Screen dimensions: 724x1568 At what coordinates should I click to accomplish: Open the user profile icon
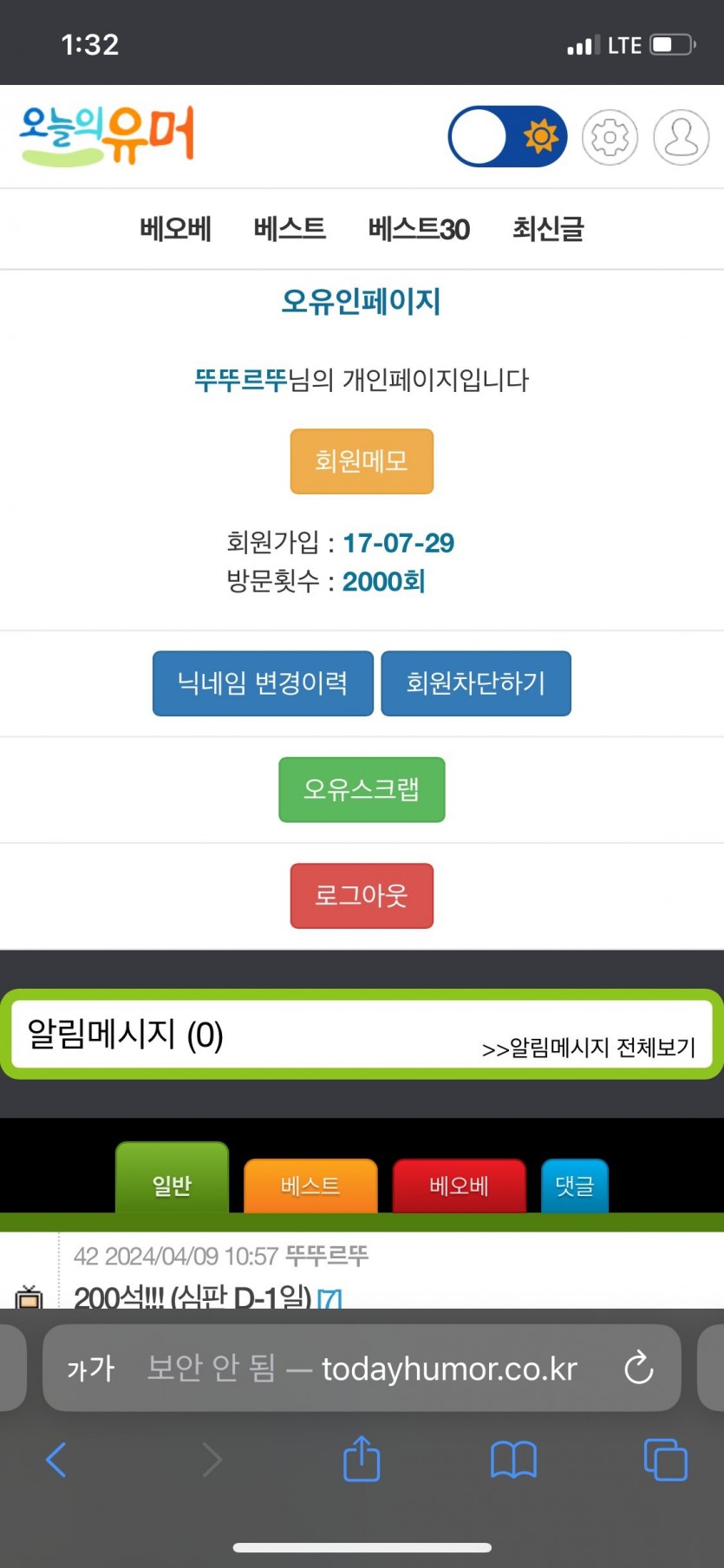coord(681,137)
